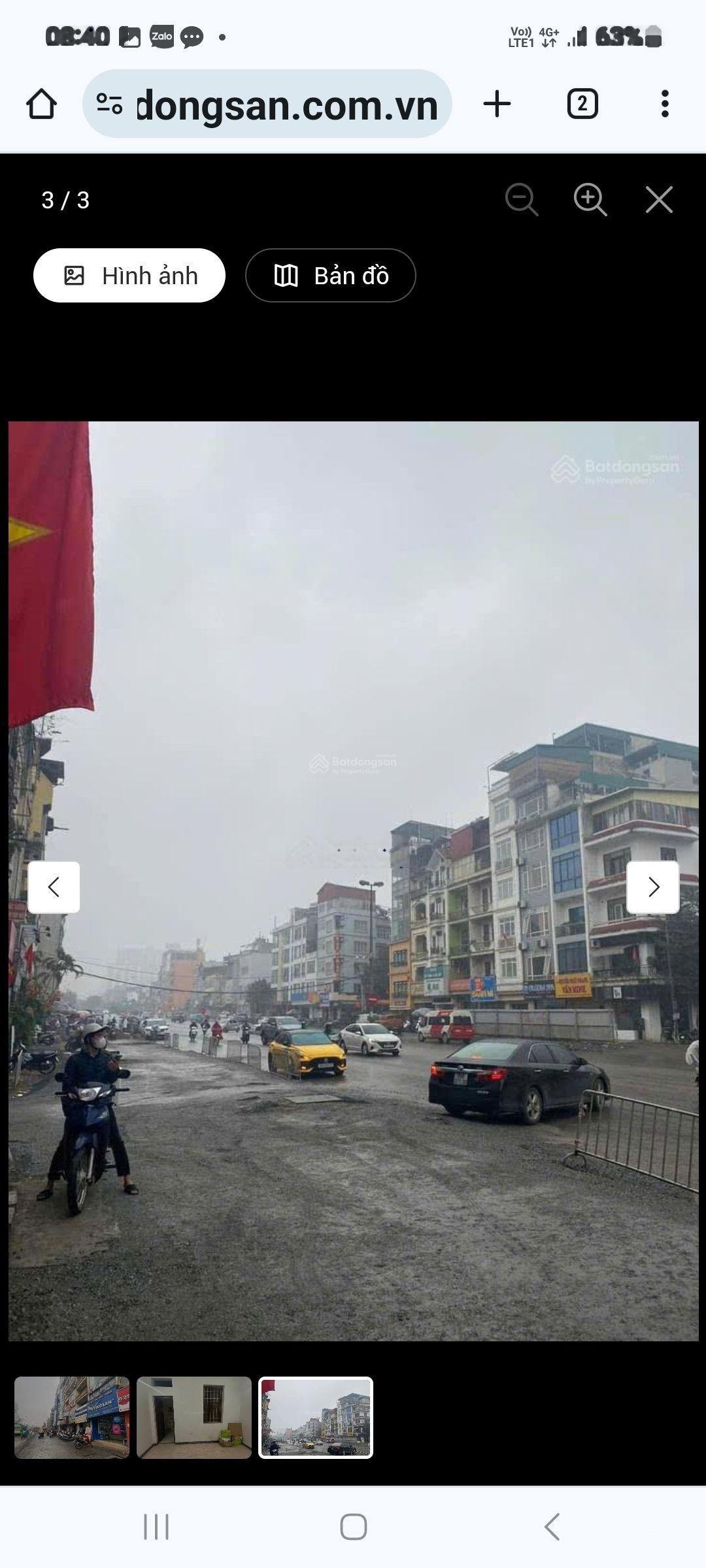This screenshot has width=706, height=1568.
Task: Go to the next photo
Action: point(653,887)
